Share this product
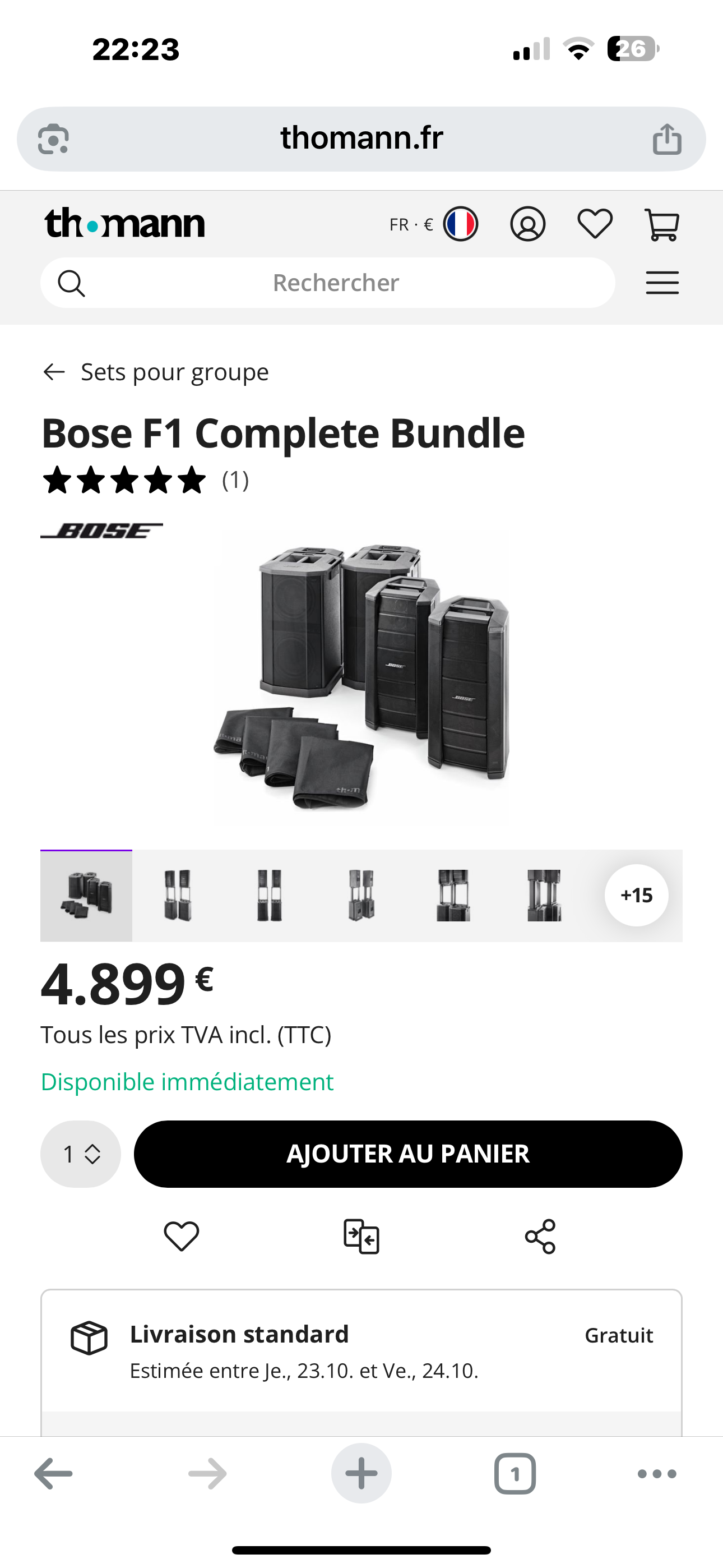The height and width of the screenshot is (1568, 723). [540, 1236]
